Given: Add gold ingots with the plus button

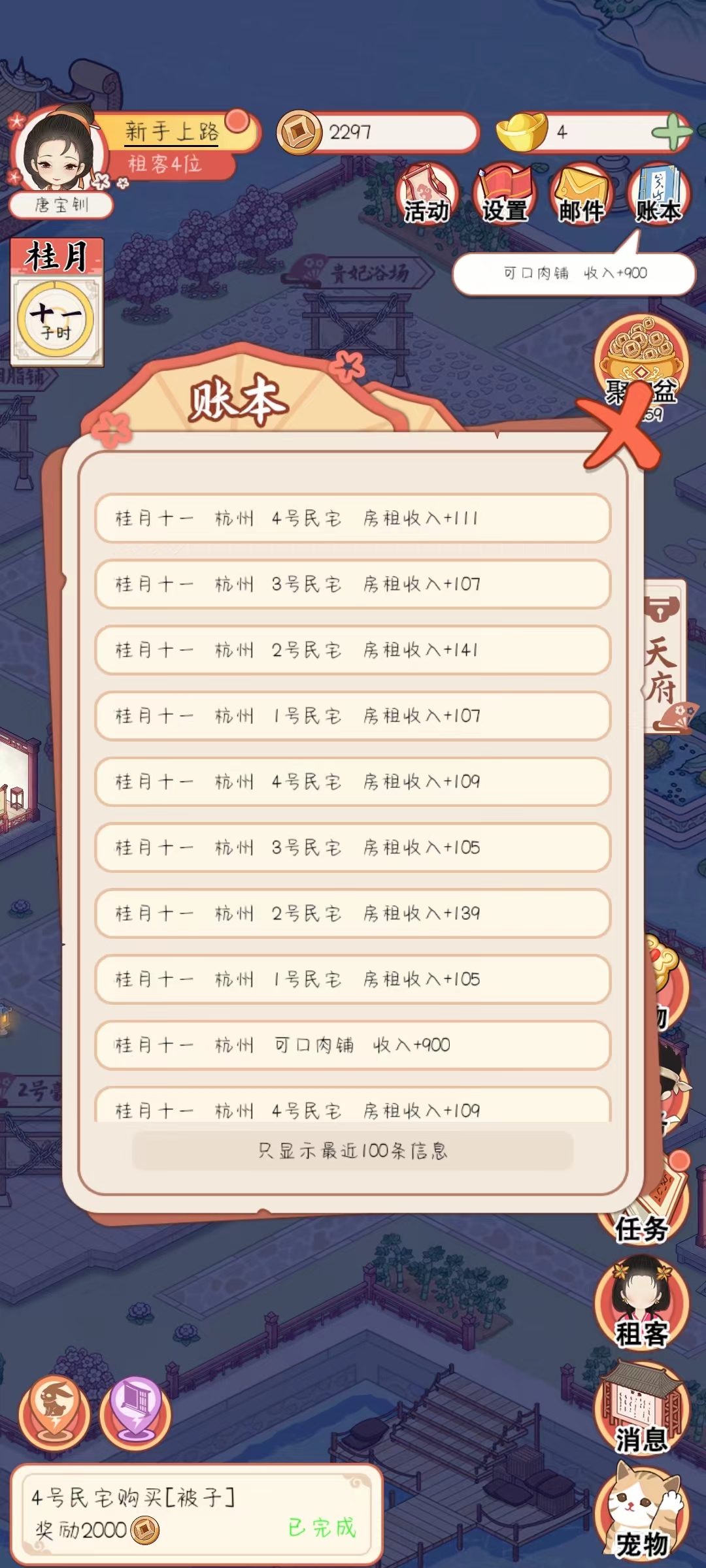Looking at the screenshot, I should pyautogui.click(x=671, y=132).
